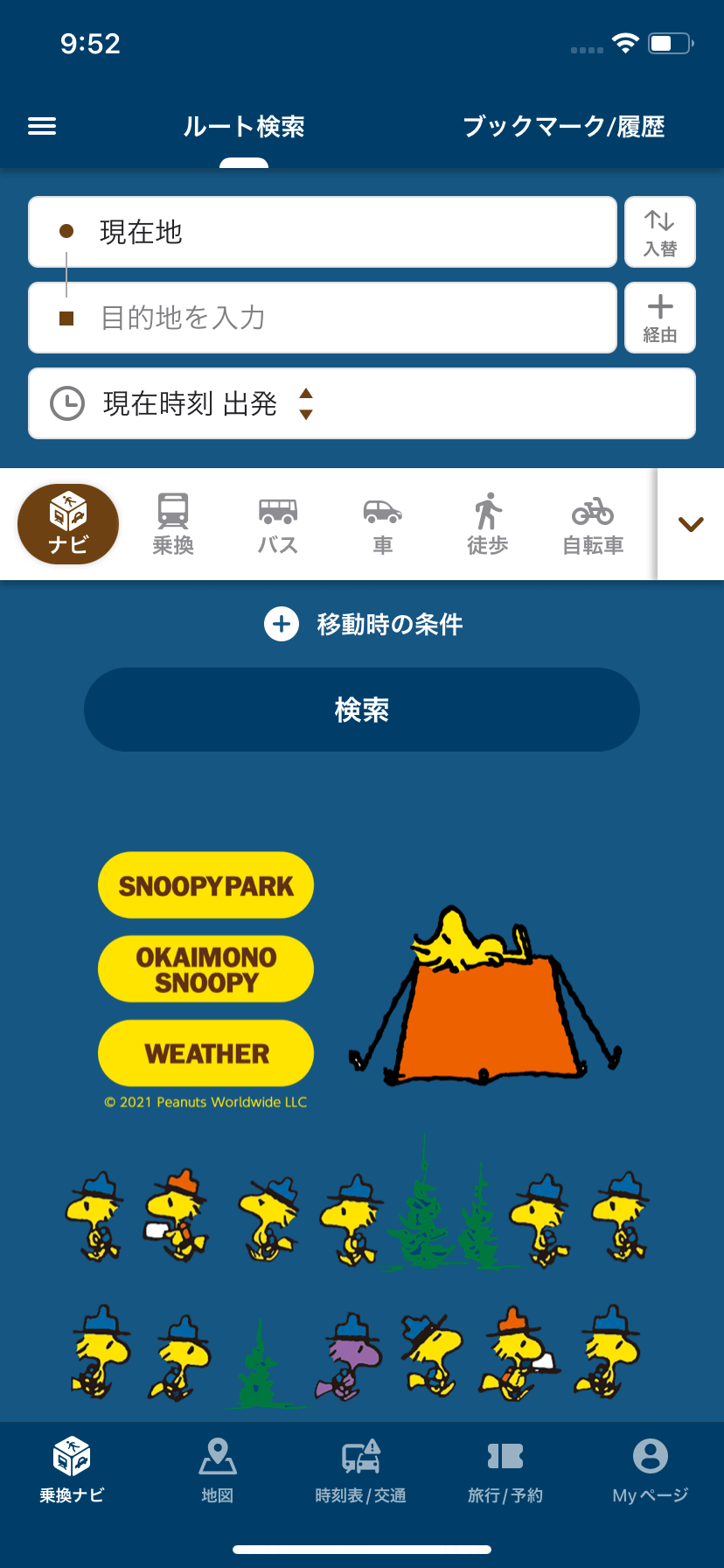724x1568 pixels.
Task: Expand the transport modes chevron
Action: (691, 524)
